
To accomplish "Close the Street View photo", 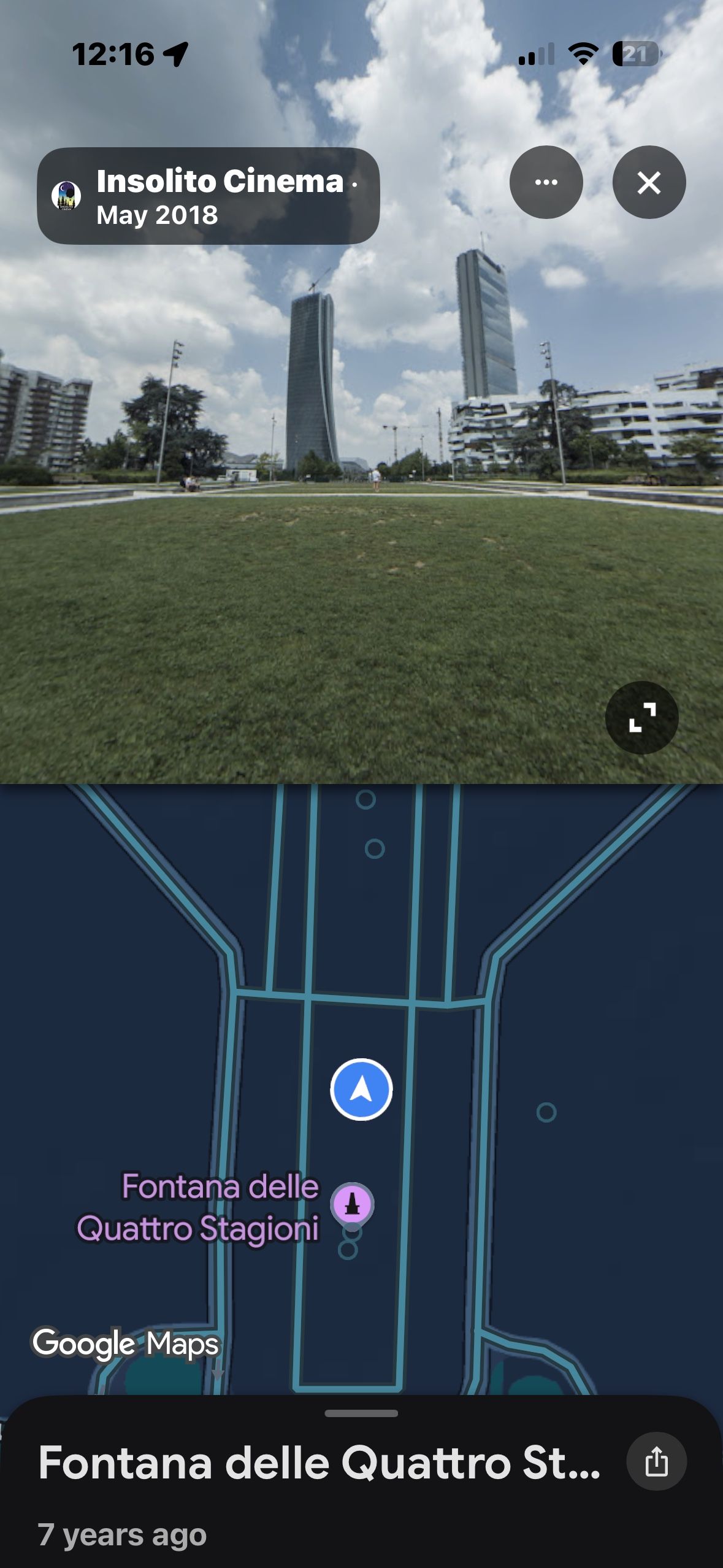I will [x=648, y=182].
